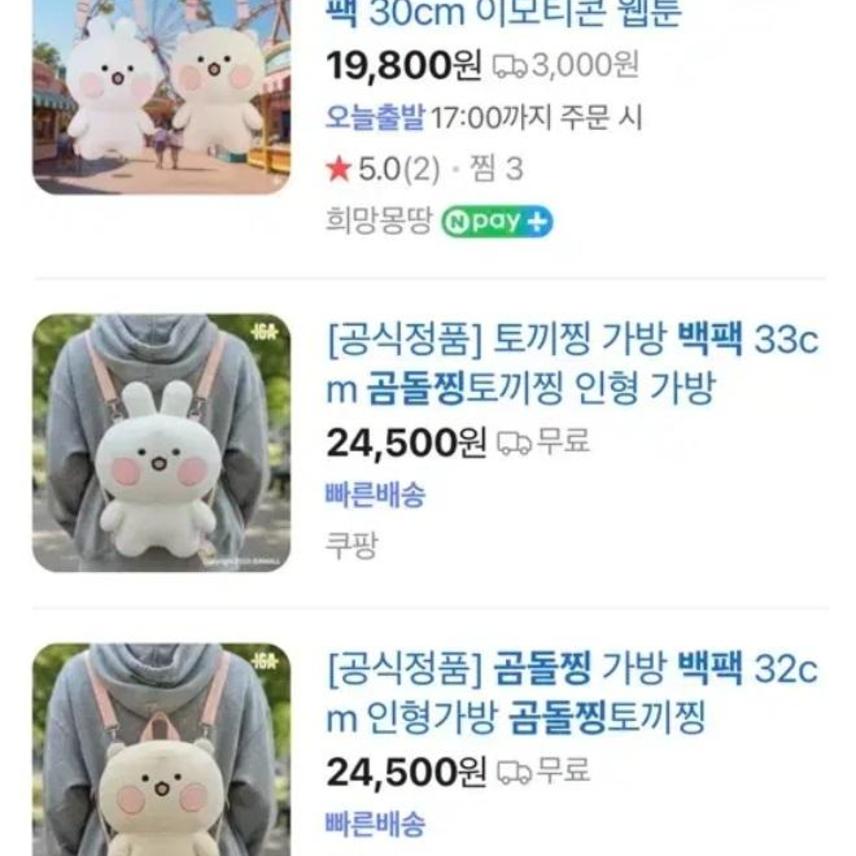Open the 30cm 이모티콘 웹툰 plush product image

161,96
